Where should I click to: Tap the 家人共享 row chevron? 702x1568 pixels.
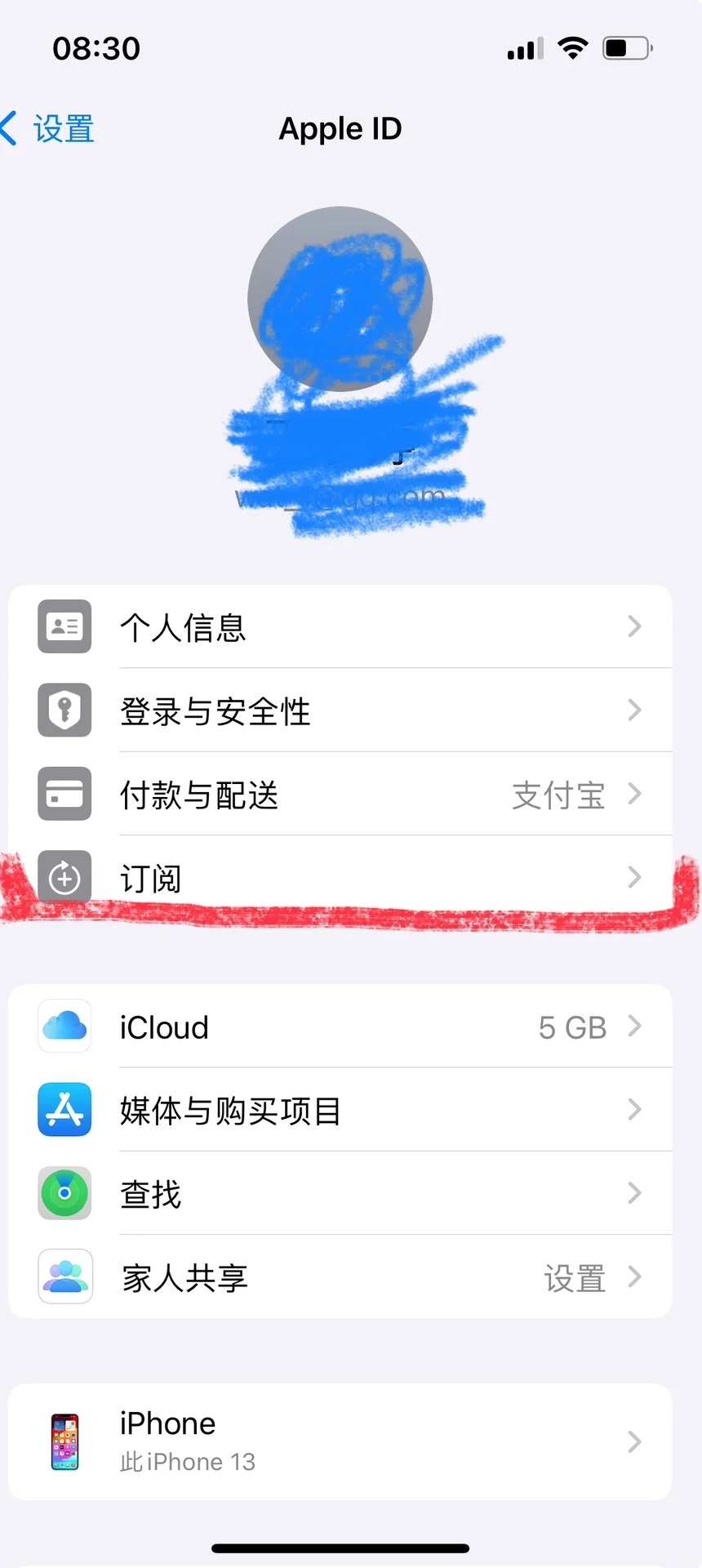[x=635, y=1276]
